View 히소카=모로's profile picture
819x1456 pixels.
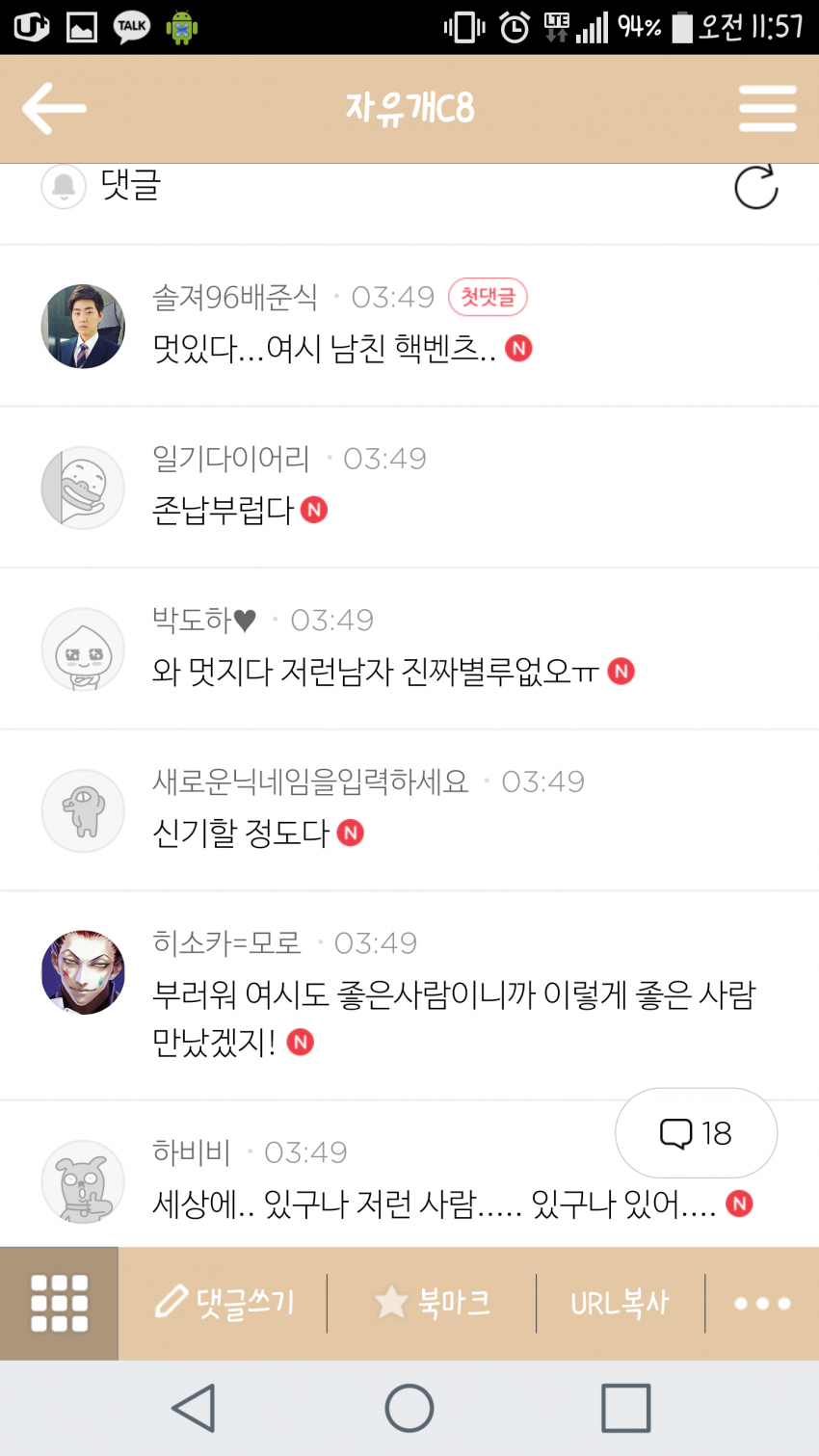coord(83,972)
